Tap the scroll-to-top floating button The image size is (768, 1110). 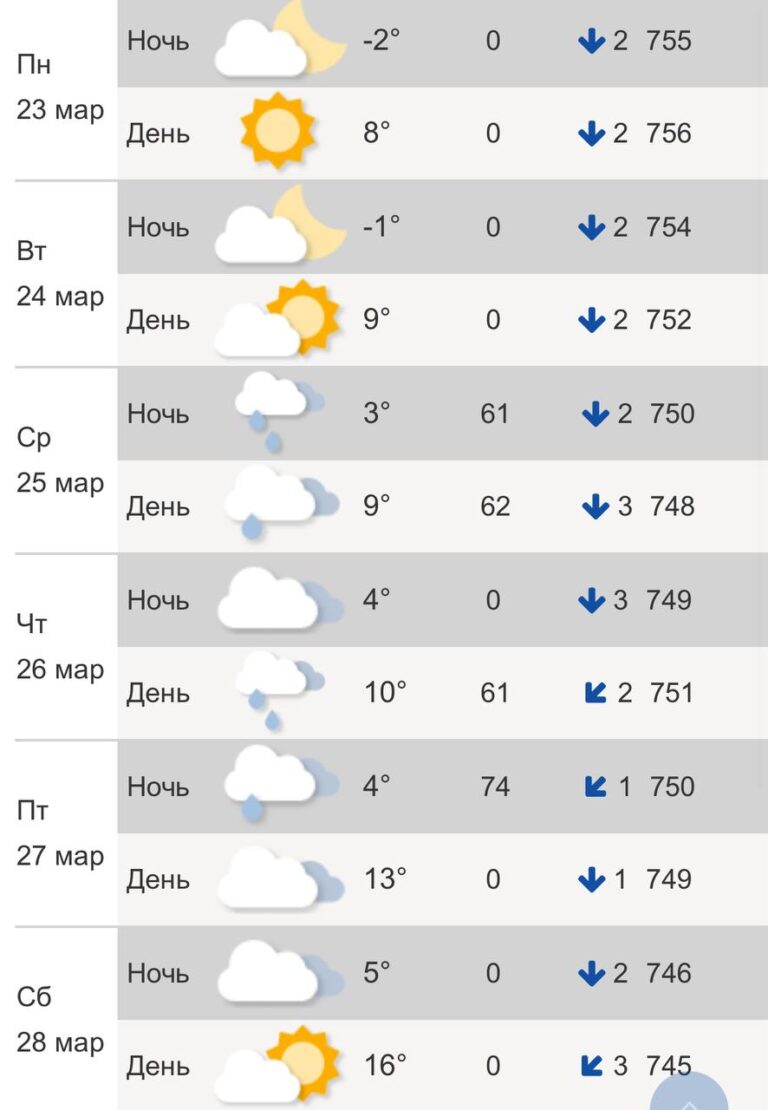click(689, 1097)
